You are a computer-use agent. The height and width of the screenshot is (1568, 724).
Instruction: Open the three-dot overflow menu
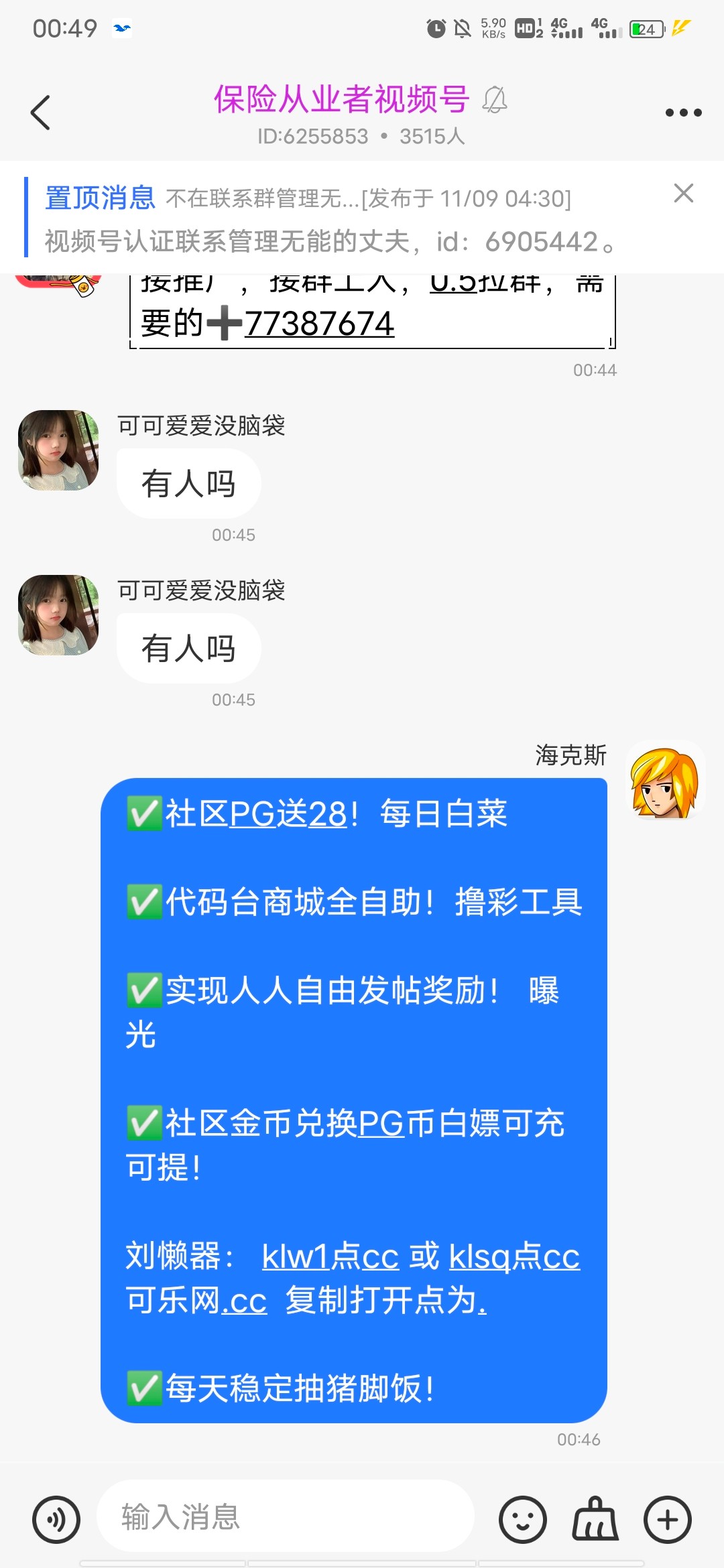pos(683,113)
